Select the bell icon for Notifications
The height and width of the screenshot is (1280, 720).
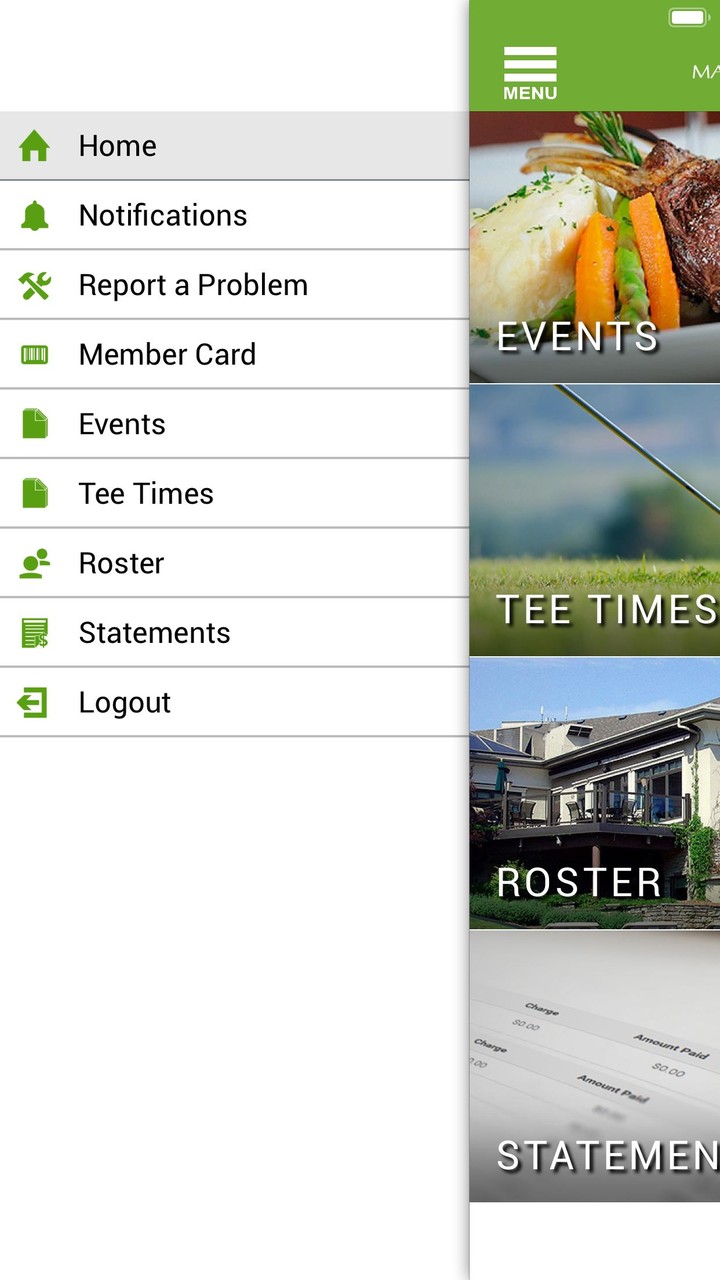click(35, 215)
